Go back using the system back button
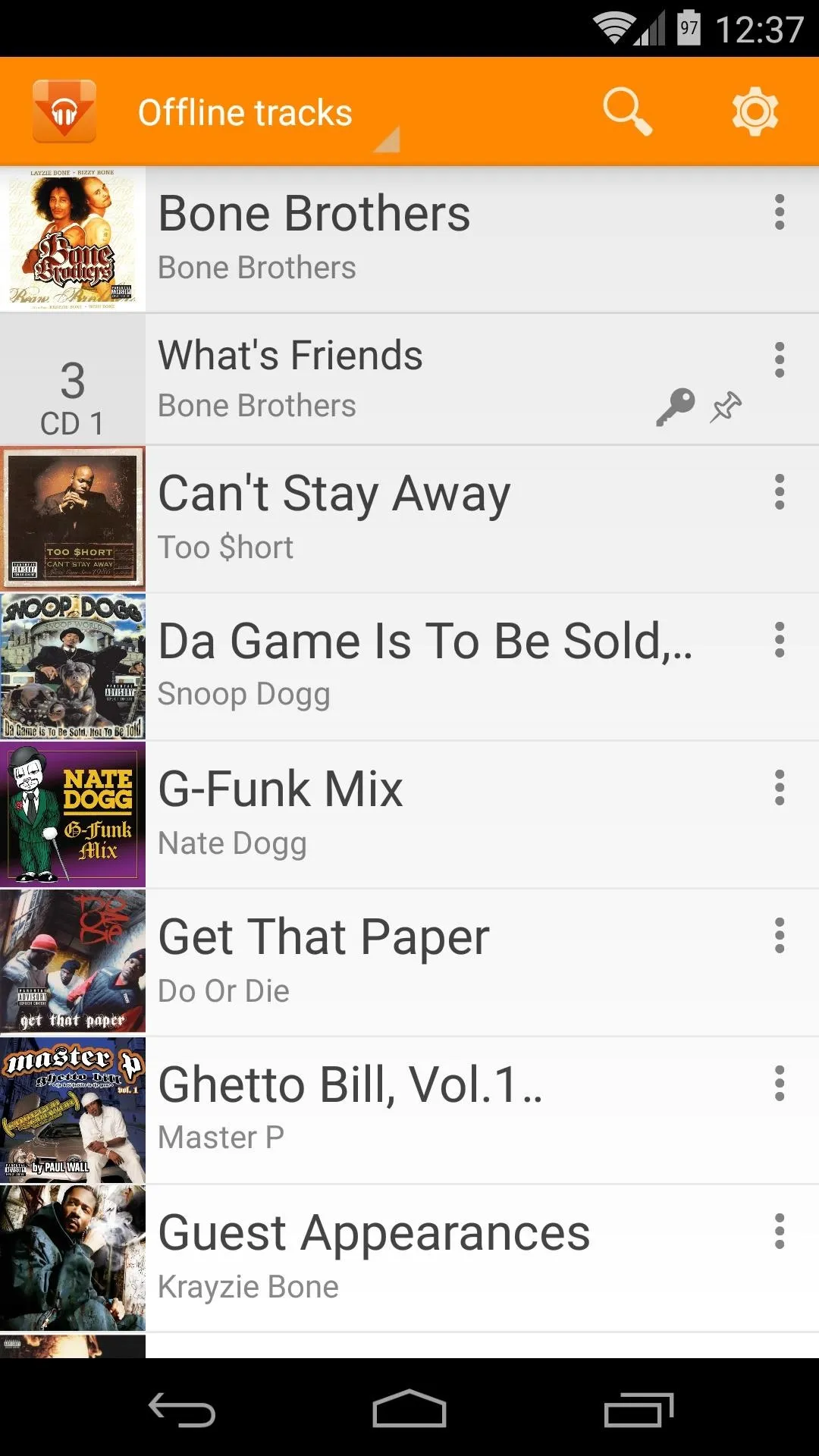Viewport: 819px width, 1456px height. [x=182, y=1410]
